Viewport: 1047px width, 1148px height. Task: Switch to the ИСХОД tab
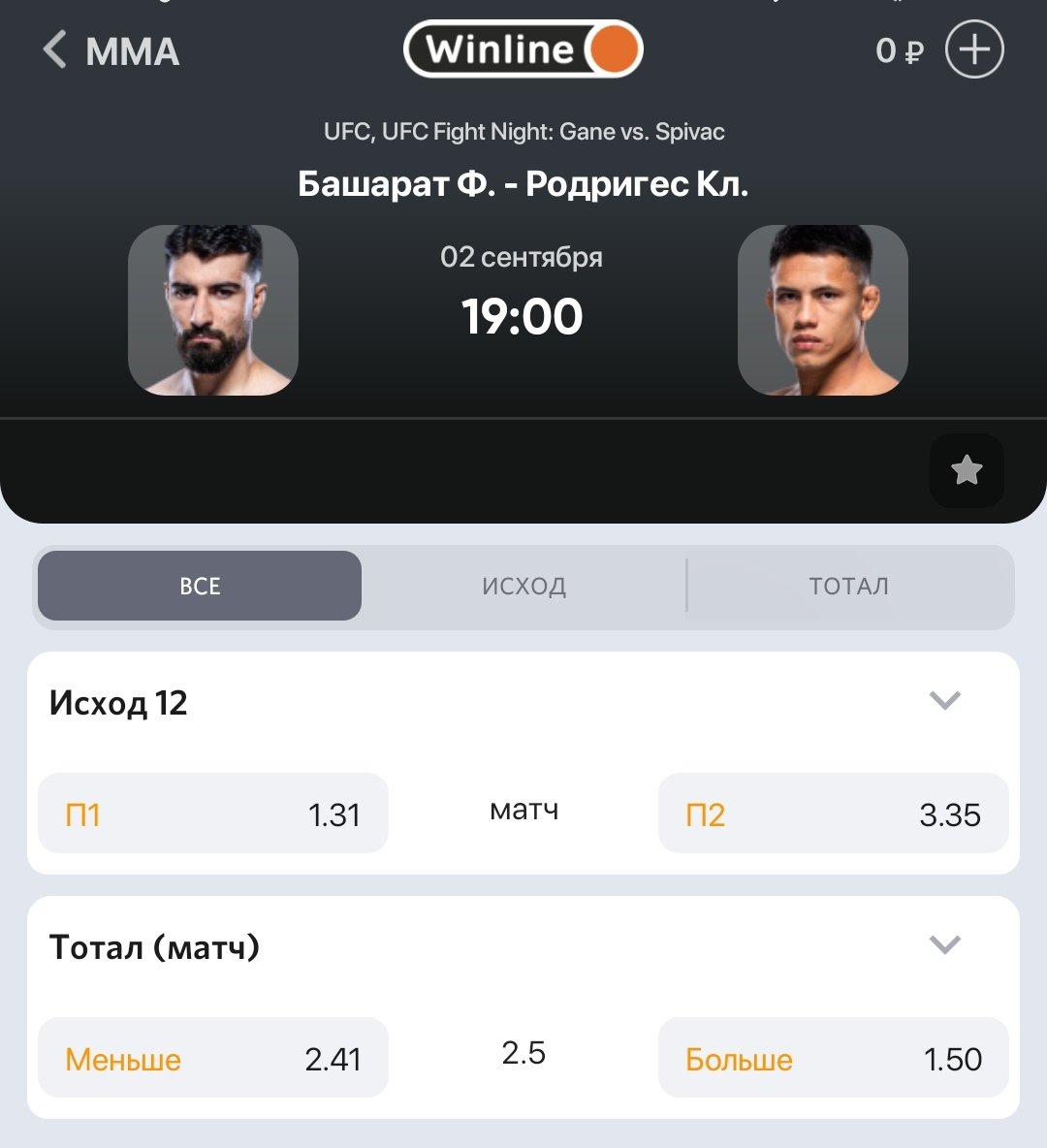523,586
